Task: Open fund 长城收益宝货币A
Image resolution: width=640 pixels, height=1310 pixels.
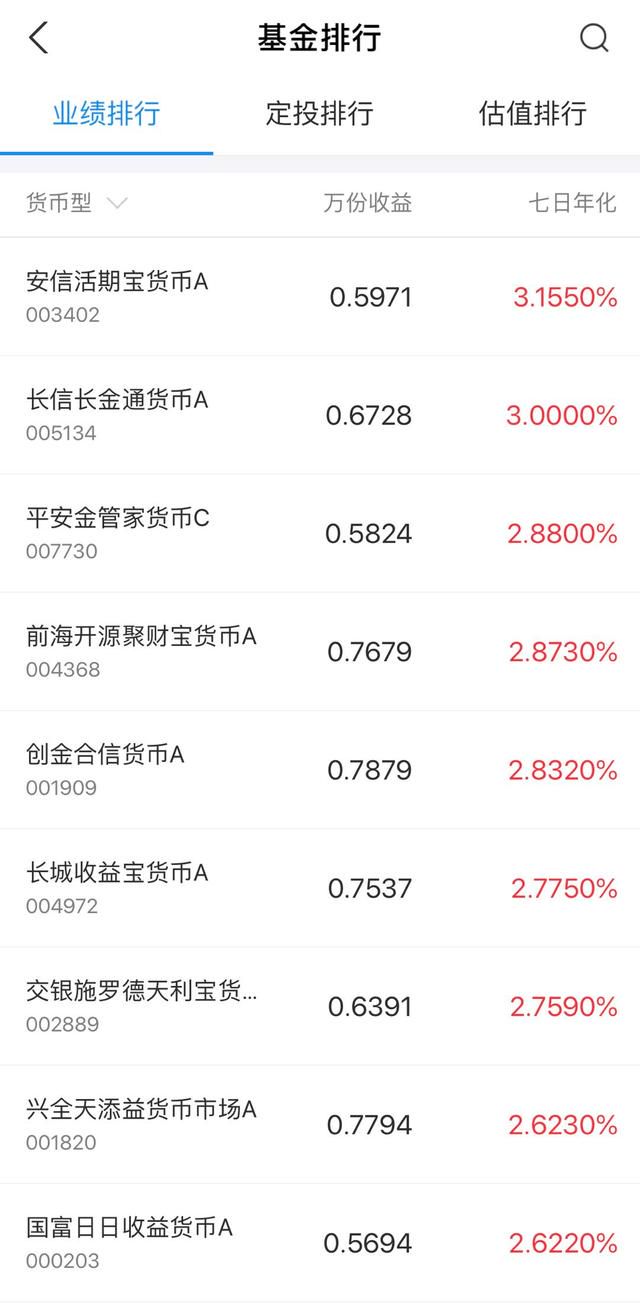Action: [x=320, y=888]
